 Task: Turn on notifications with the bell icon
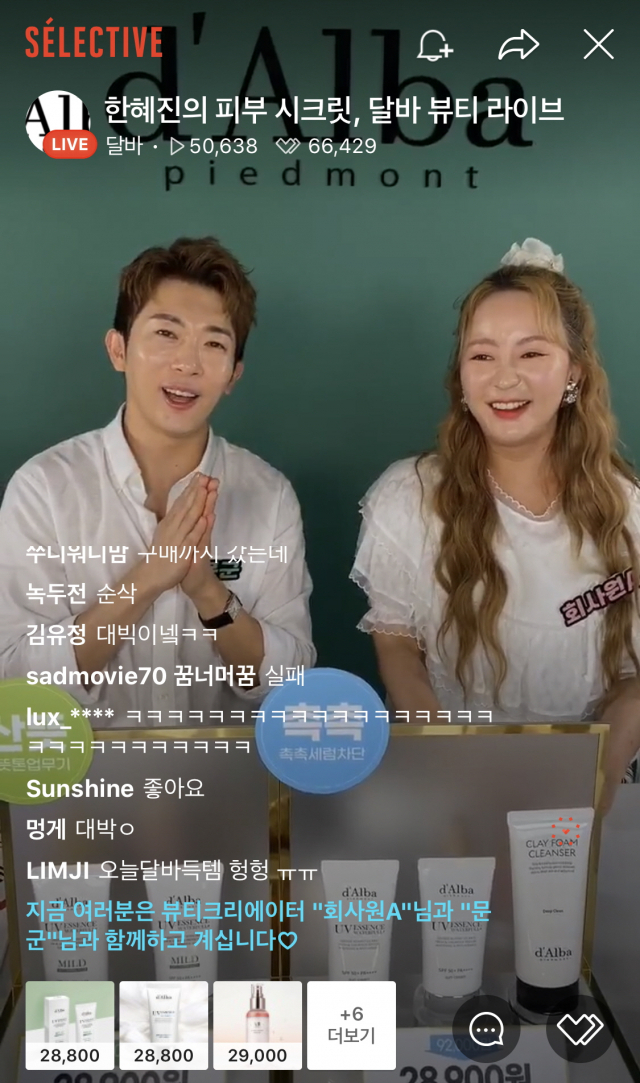(x=435, y=45)
